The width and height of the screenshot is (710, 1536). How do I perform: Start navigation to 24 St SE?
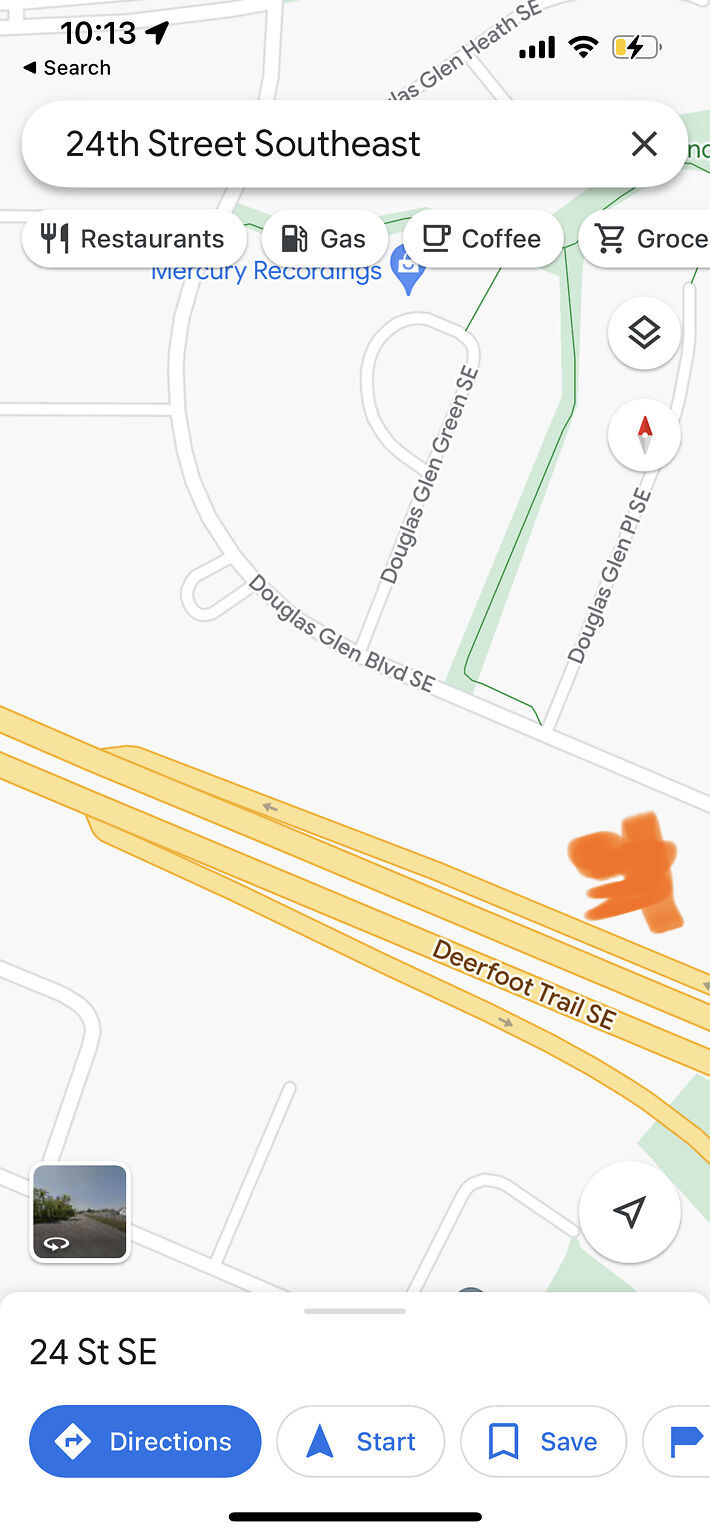tap(360, 1441)
